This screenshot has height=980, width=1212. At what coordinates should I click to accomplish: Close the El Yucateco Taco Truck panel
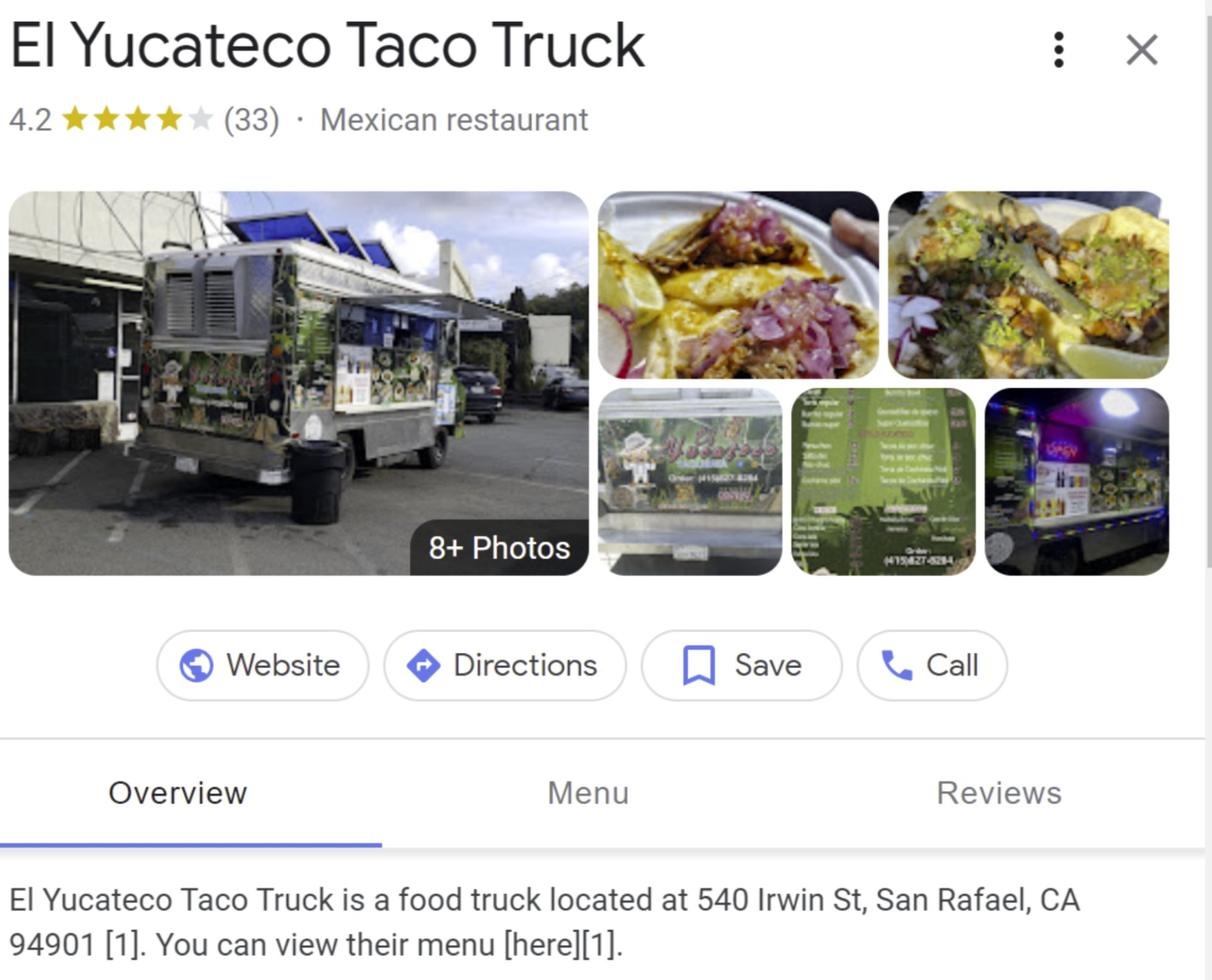(x=1141, y=49)
